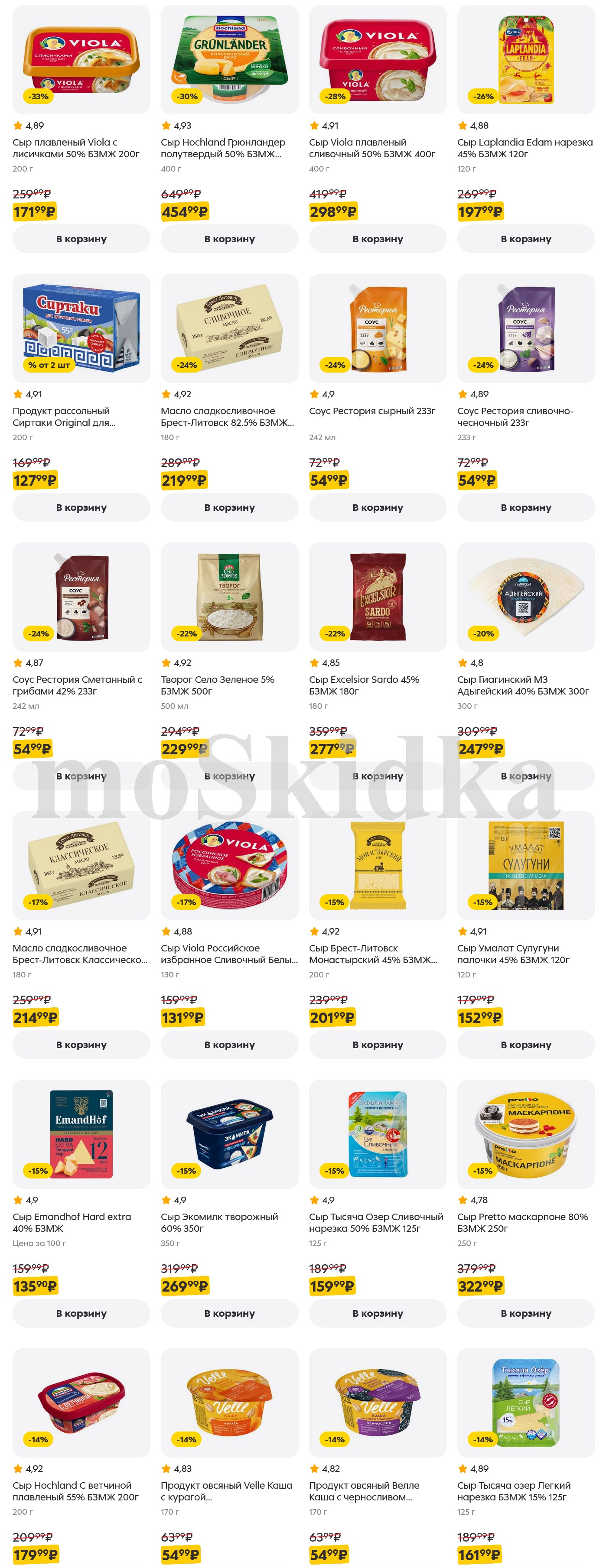Image resolution: width=606 pixels, height=1568 pixels.
Task: Open the Sirtaki Original product card
Action: coord(81,328)
